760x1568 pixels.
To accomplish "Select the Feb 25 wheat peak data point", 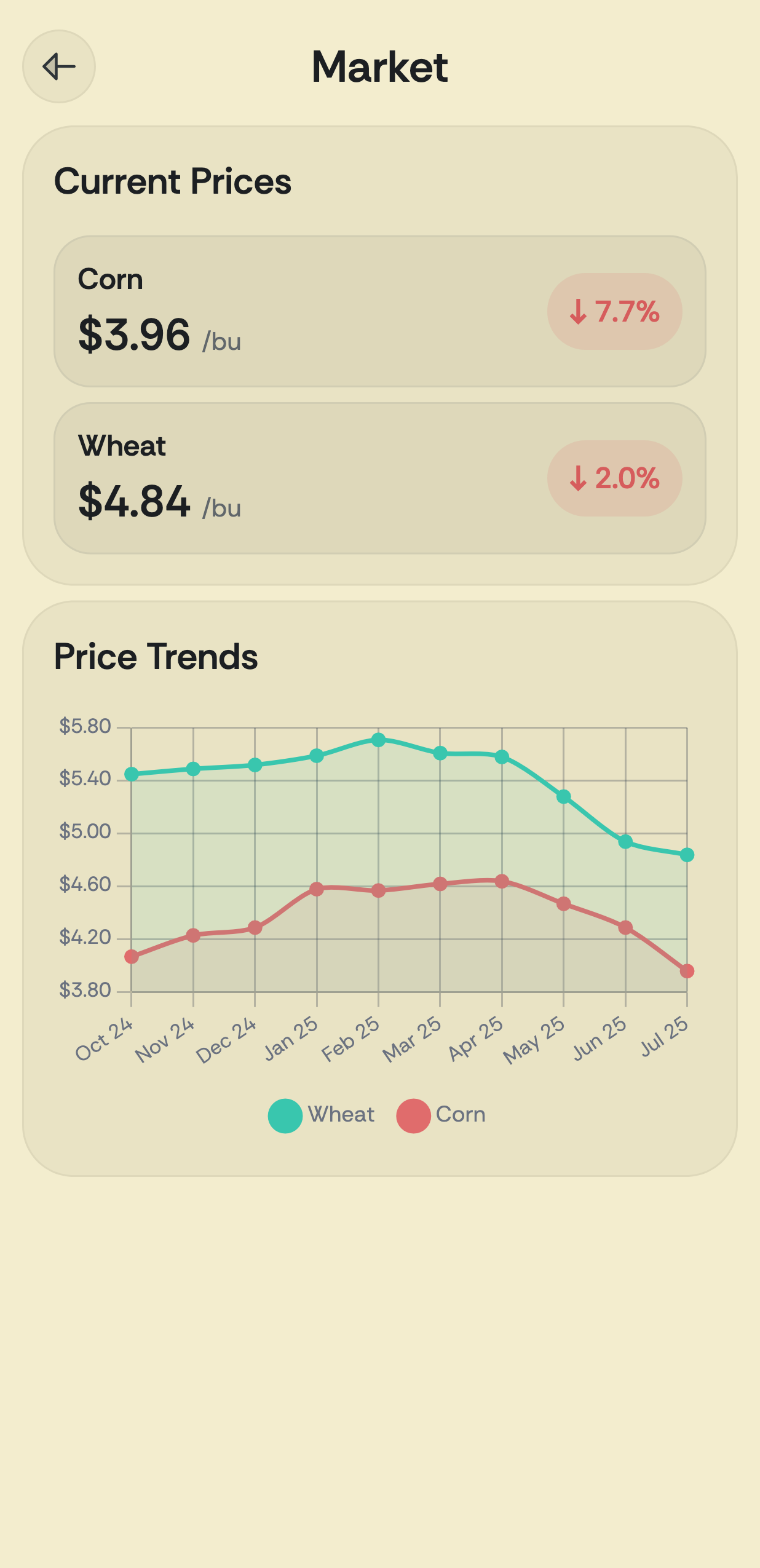I will [x=378, y=740].
